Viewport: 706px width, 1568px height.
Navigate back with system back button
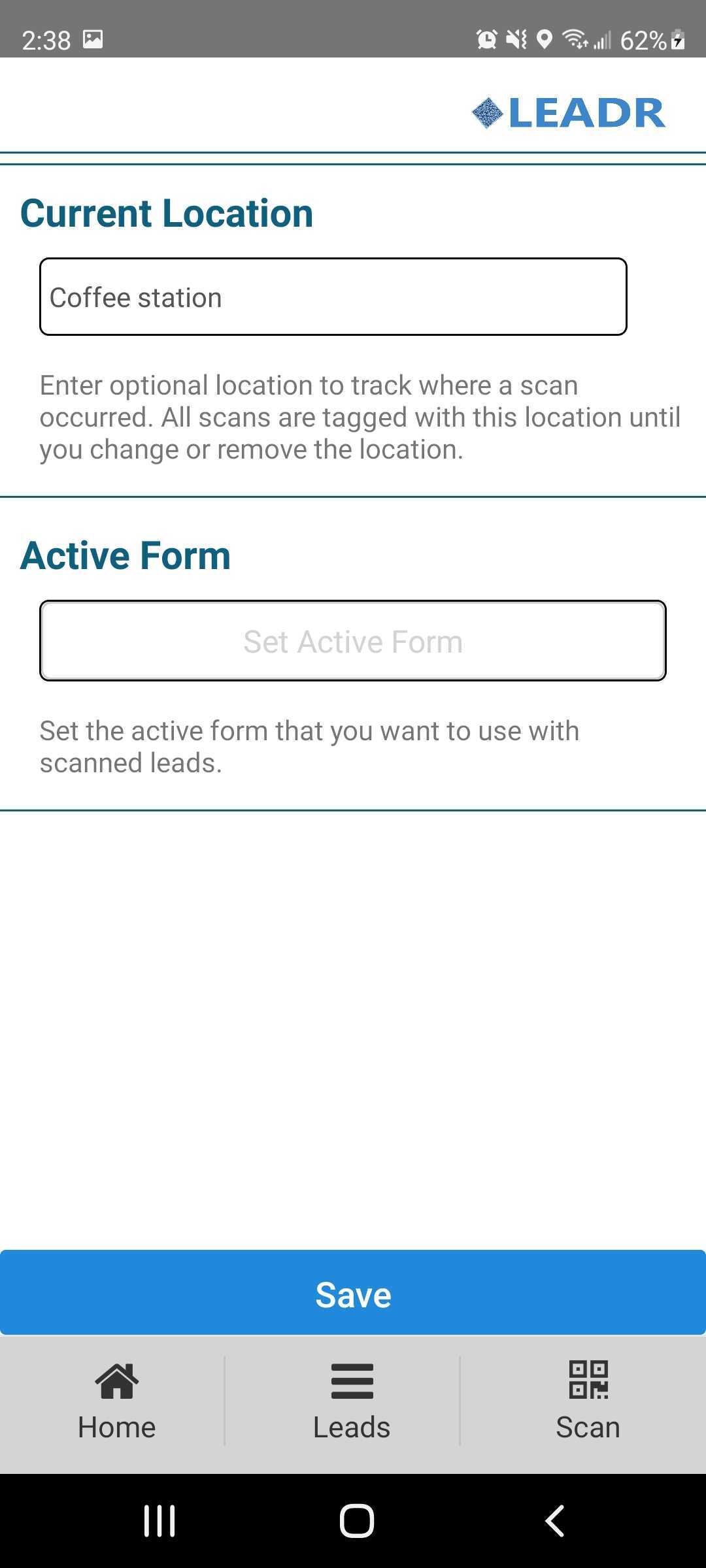pyautogui.click(x=555, y=1521)
